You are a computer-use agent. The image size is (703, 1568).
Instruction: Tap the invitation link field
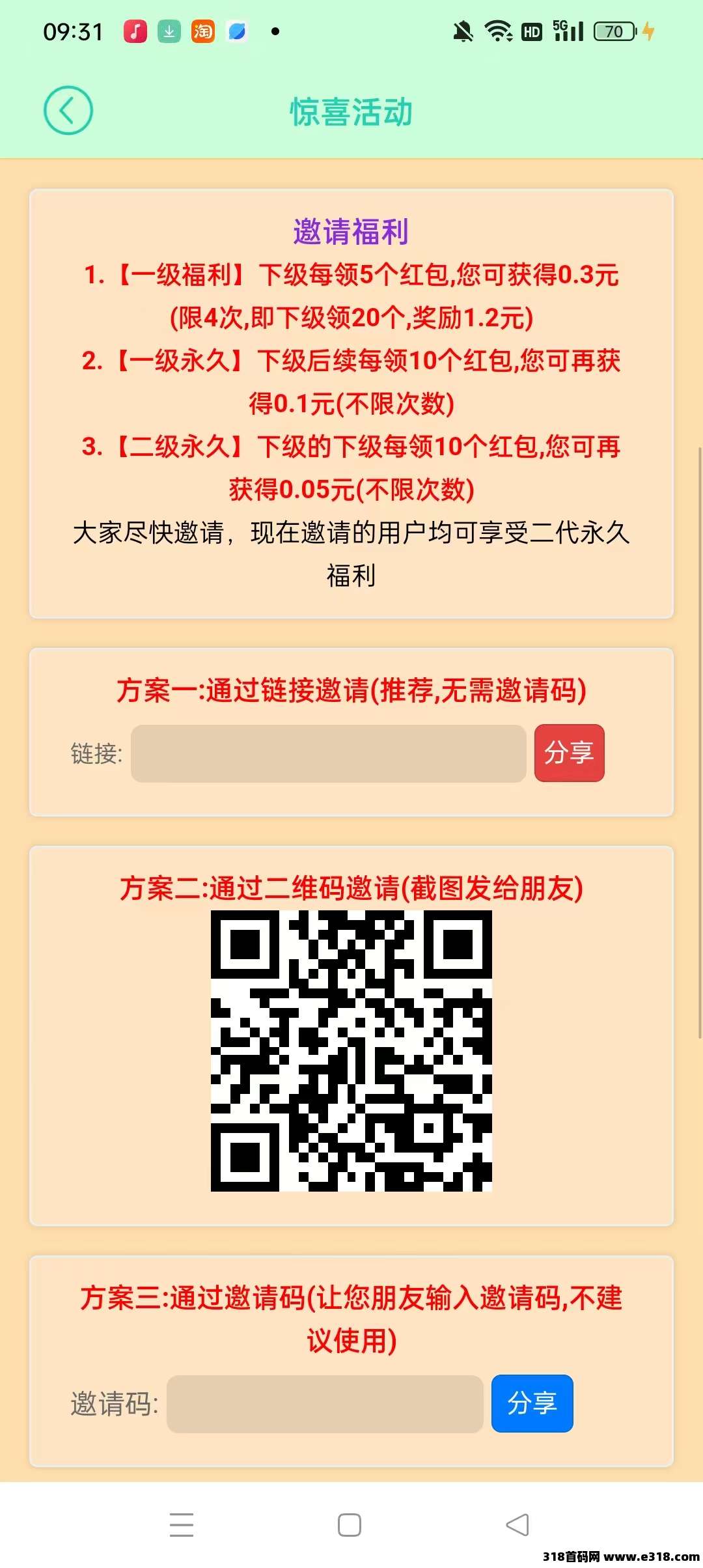point(328,753)
